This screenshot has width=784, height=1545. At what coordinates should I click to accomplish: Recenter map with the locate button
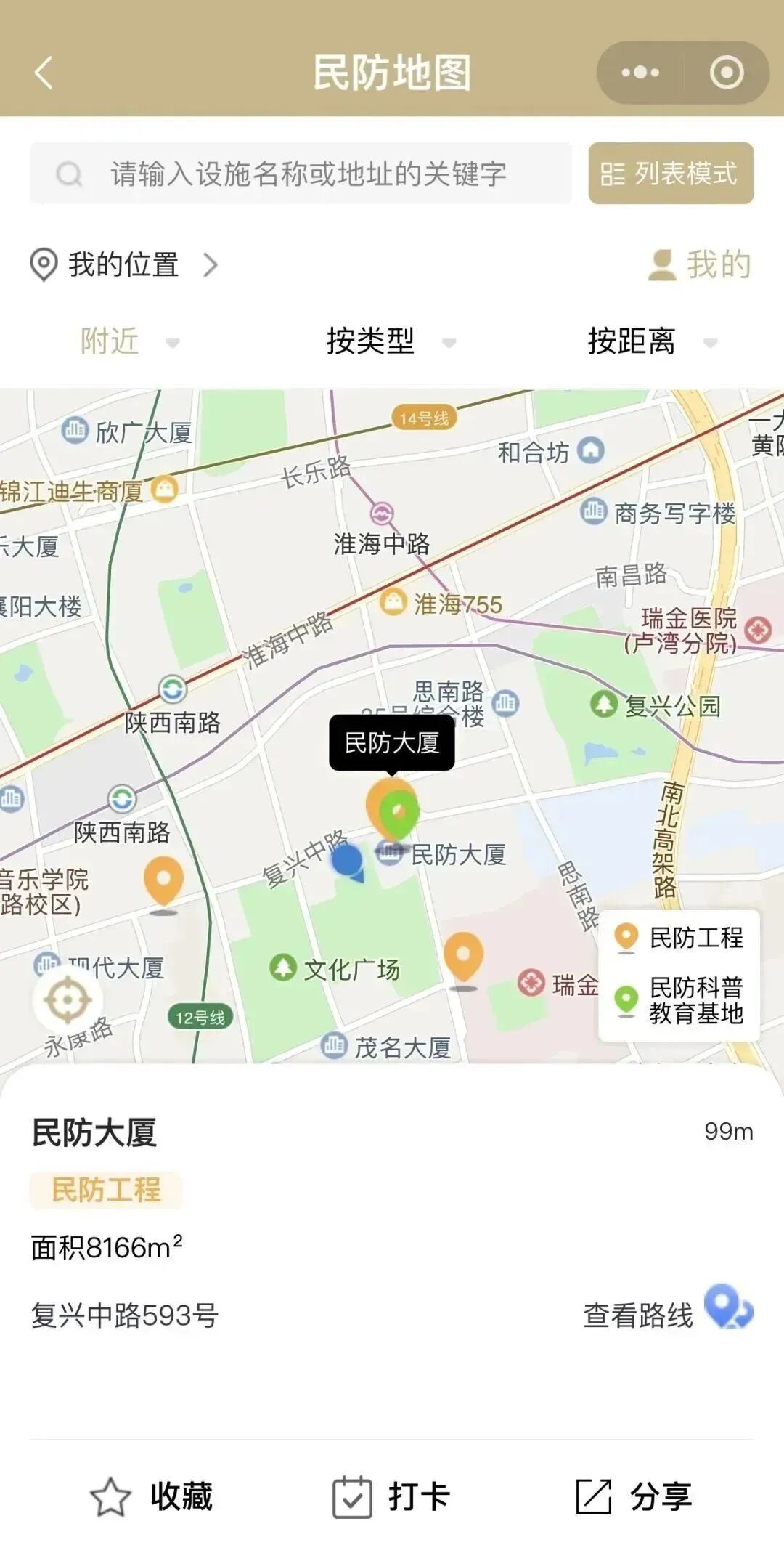(x=68, y=999)
